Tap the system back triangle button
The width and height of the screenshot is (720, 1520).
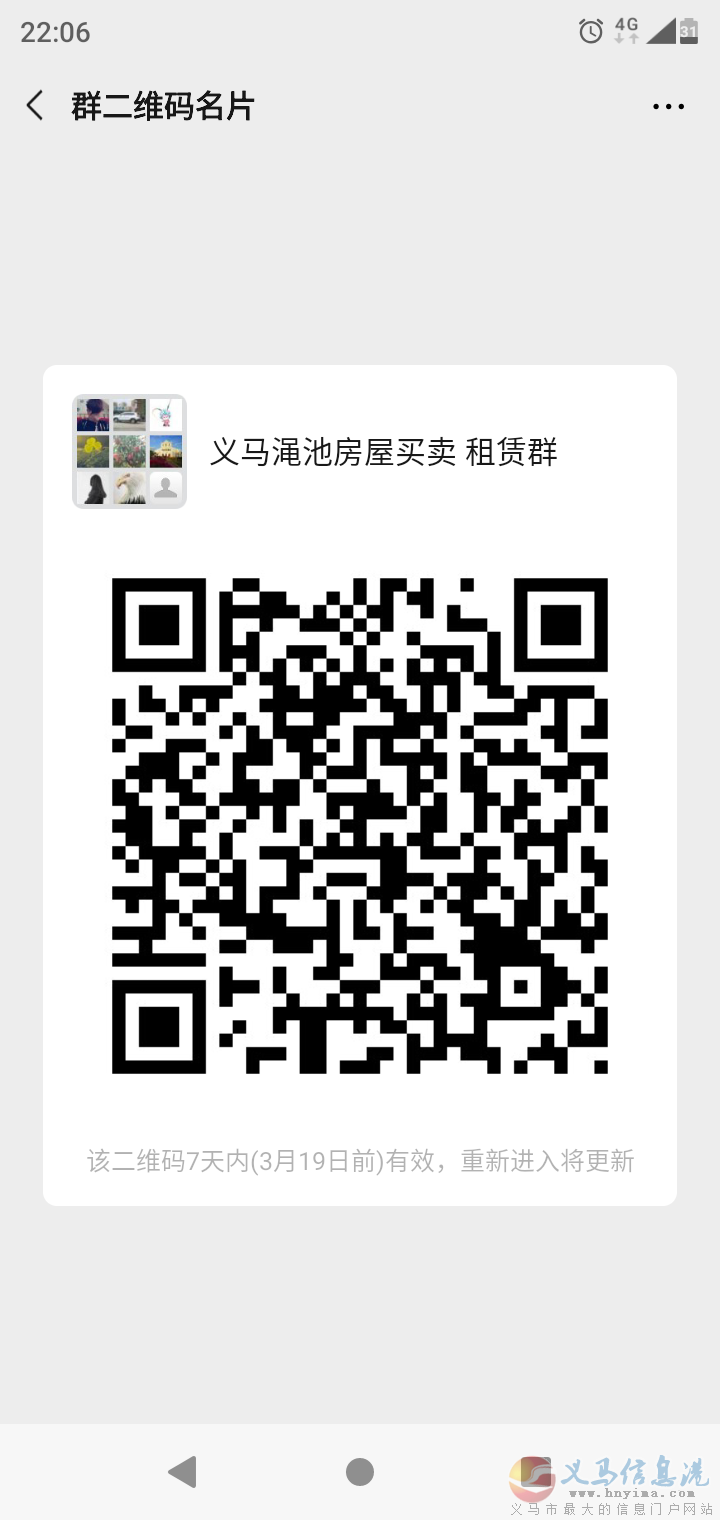click(182, 1471)
